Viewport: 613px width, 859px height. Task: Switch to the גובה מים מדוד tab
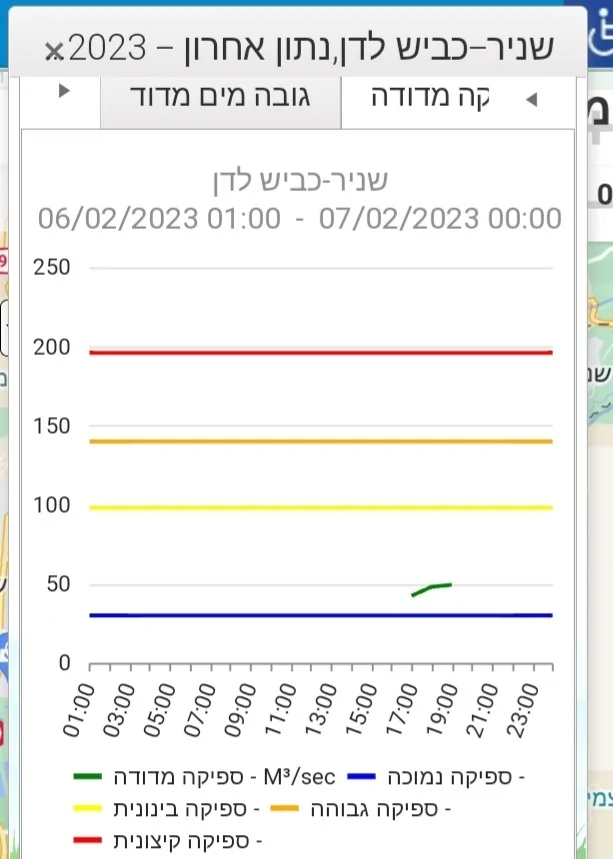(x=220, y=99)
